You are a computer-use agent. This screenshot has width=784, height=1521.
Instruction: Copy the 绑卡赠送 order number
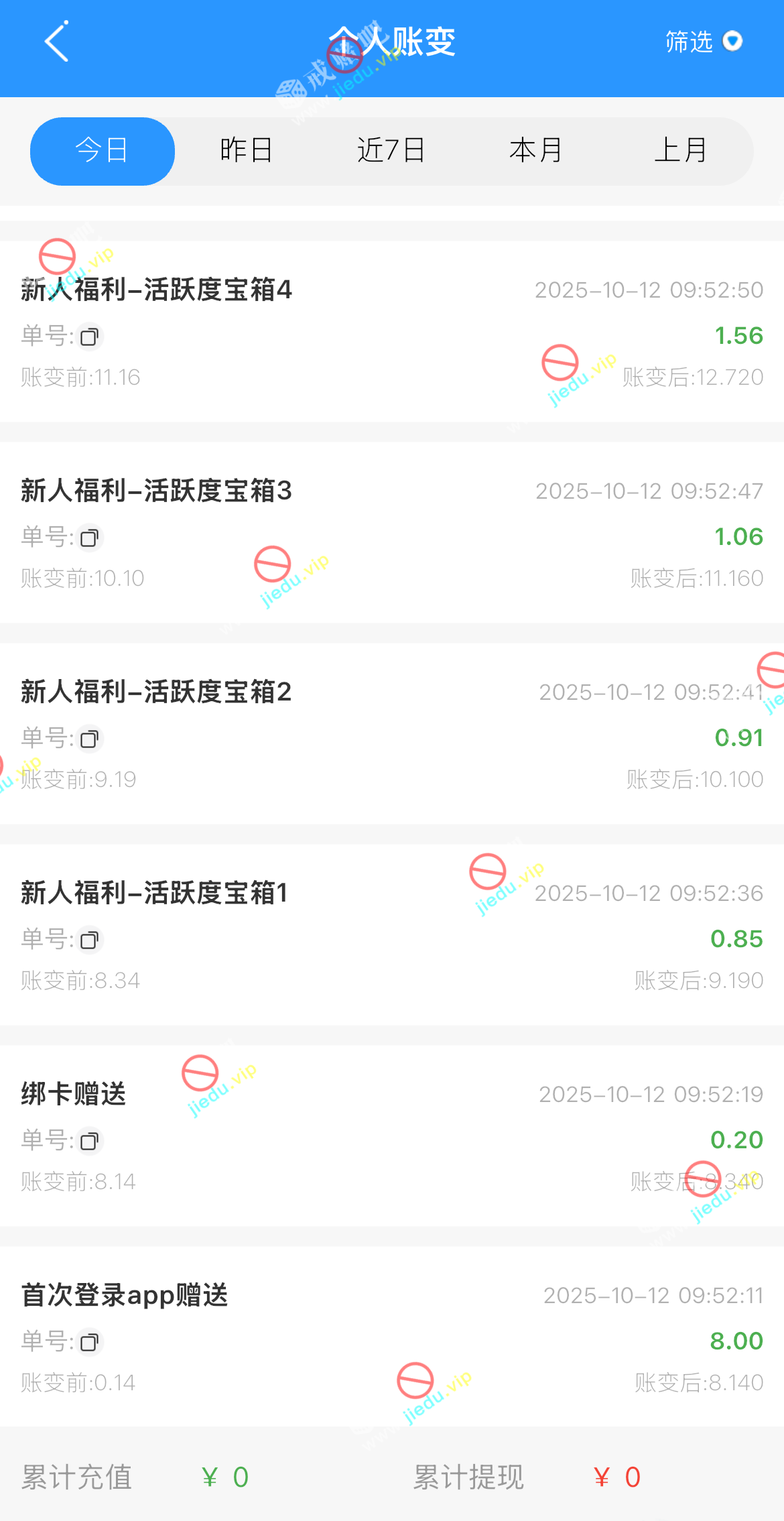(89, 1141)
